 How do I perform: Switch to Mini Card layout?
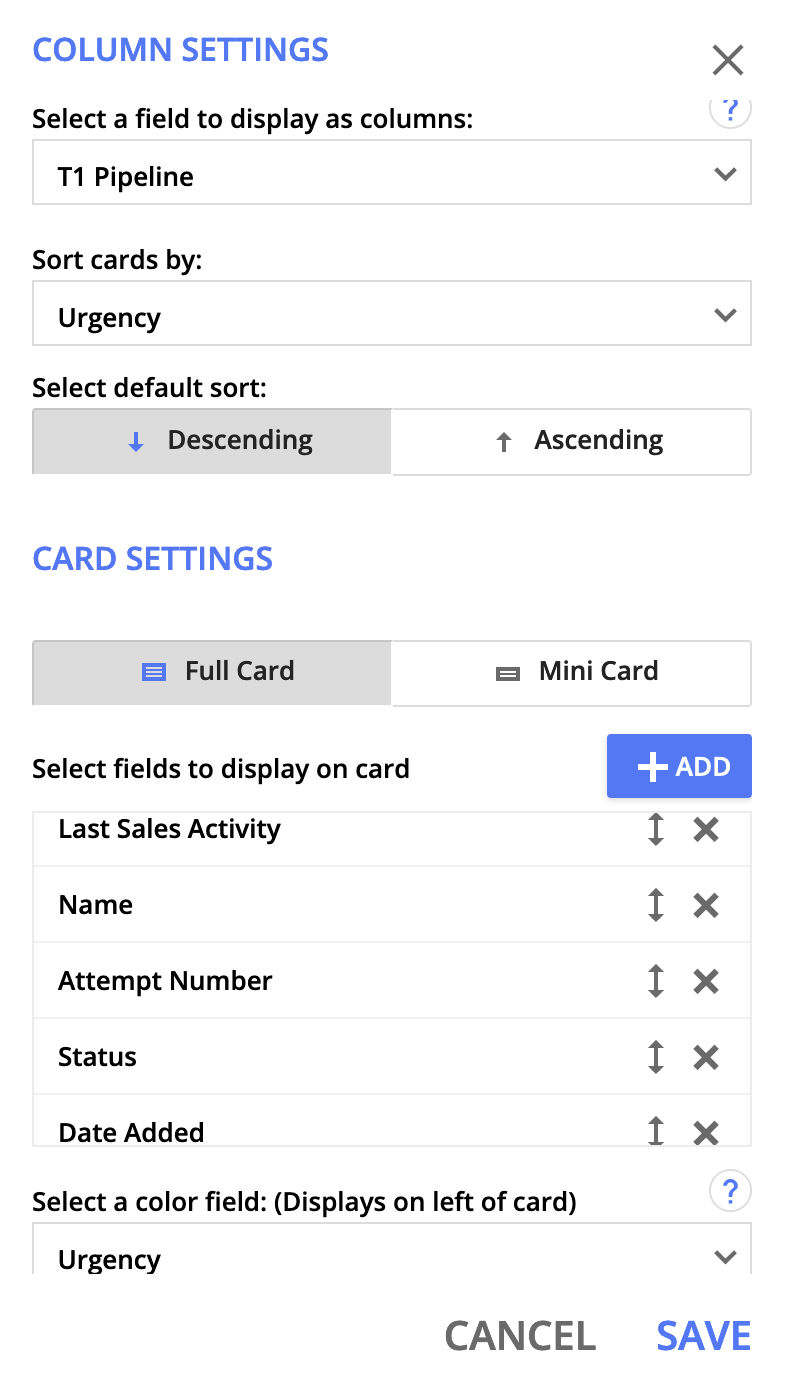point(570,672)
